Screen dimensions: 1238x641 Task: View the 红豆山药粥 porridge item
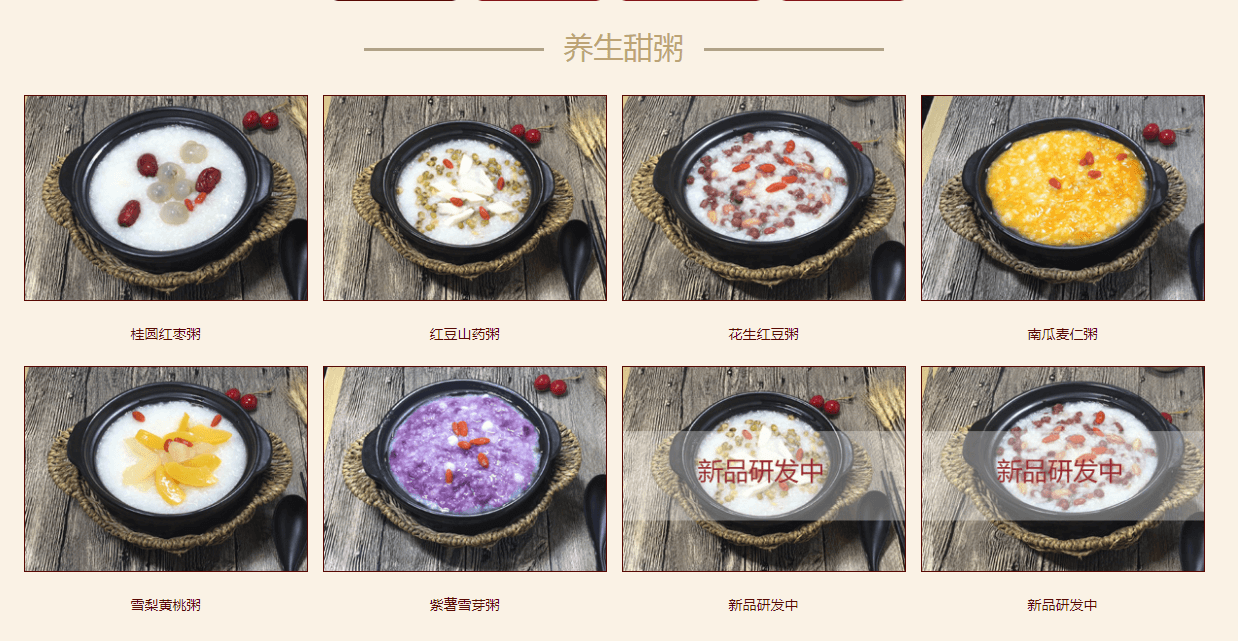pos(464,198)
